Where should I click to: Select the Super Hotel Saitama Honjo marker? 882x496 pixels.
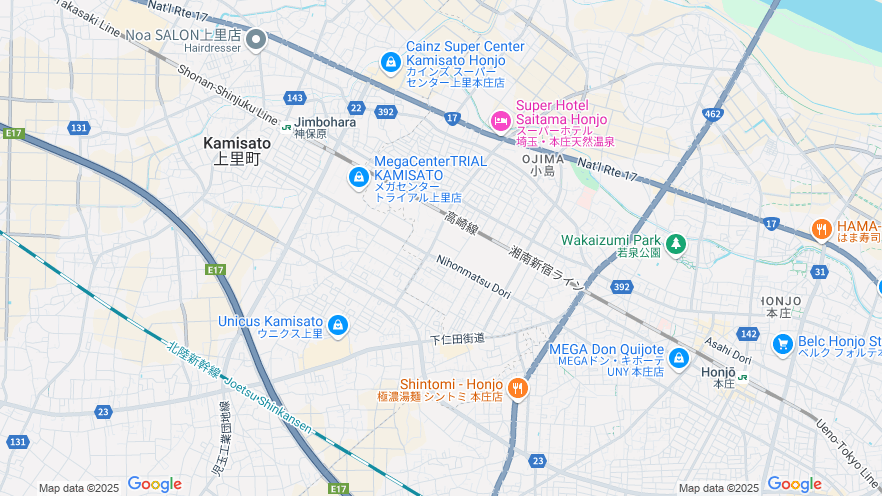click(x=501, y=120)
